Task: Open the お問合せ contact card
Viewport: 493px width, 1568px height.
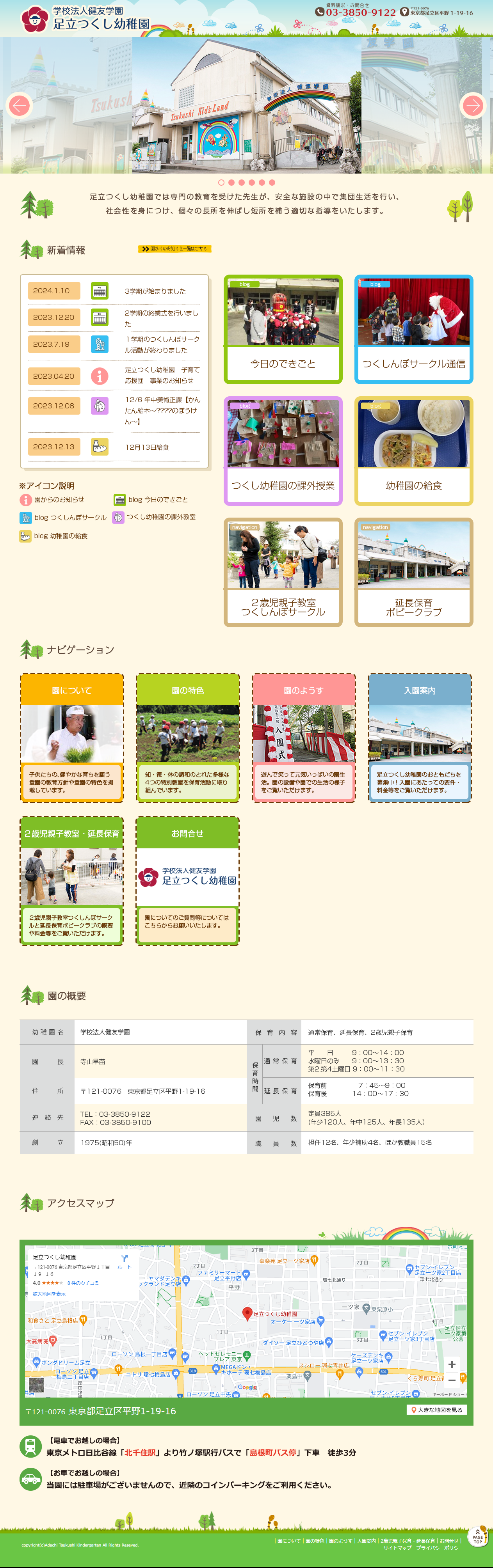Action: 188,880
